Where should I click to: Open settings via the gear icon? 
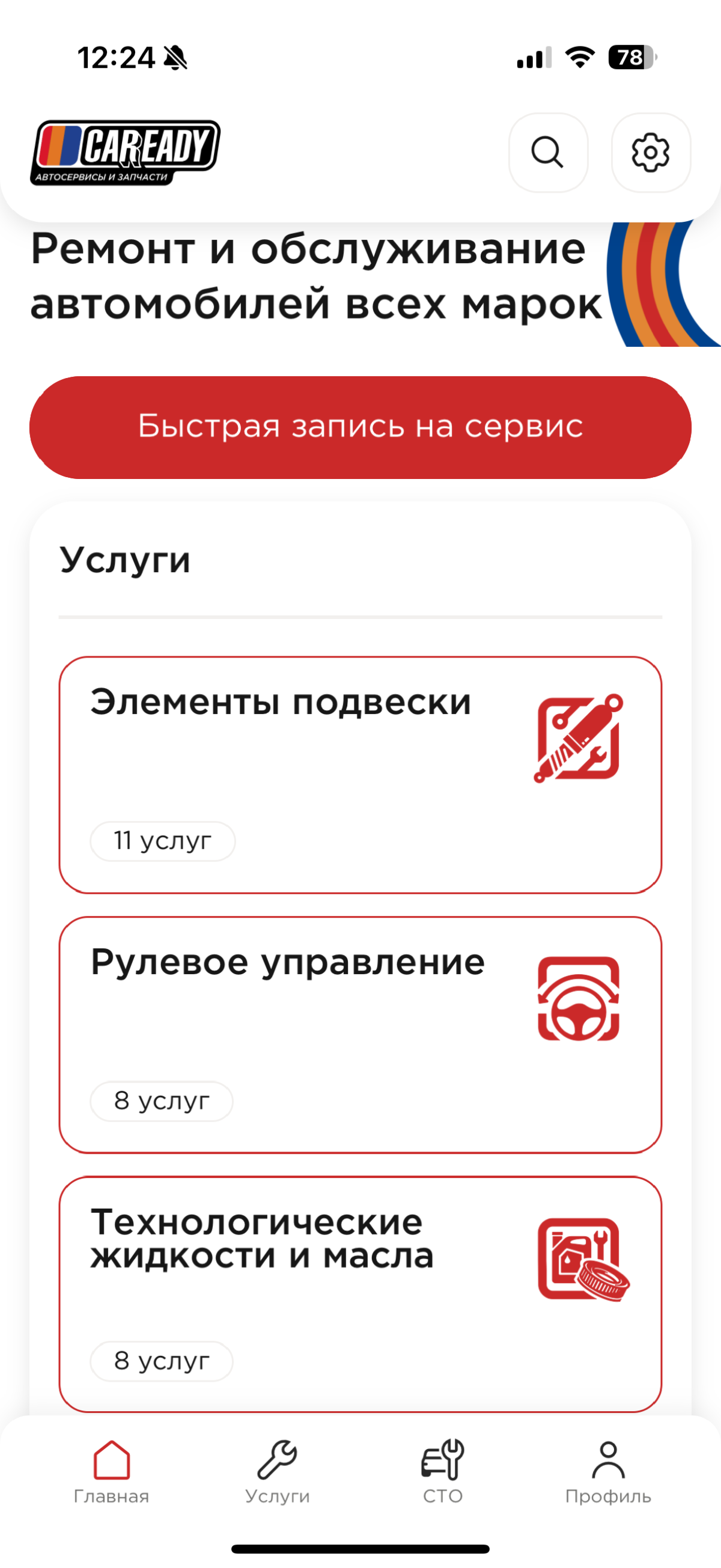tap(650, 153)
